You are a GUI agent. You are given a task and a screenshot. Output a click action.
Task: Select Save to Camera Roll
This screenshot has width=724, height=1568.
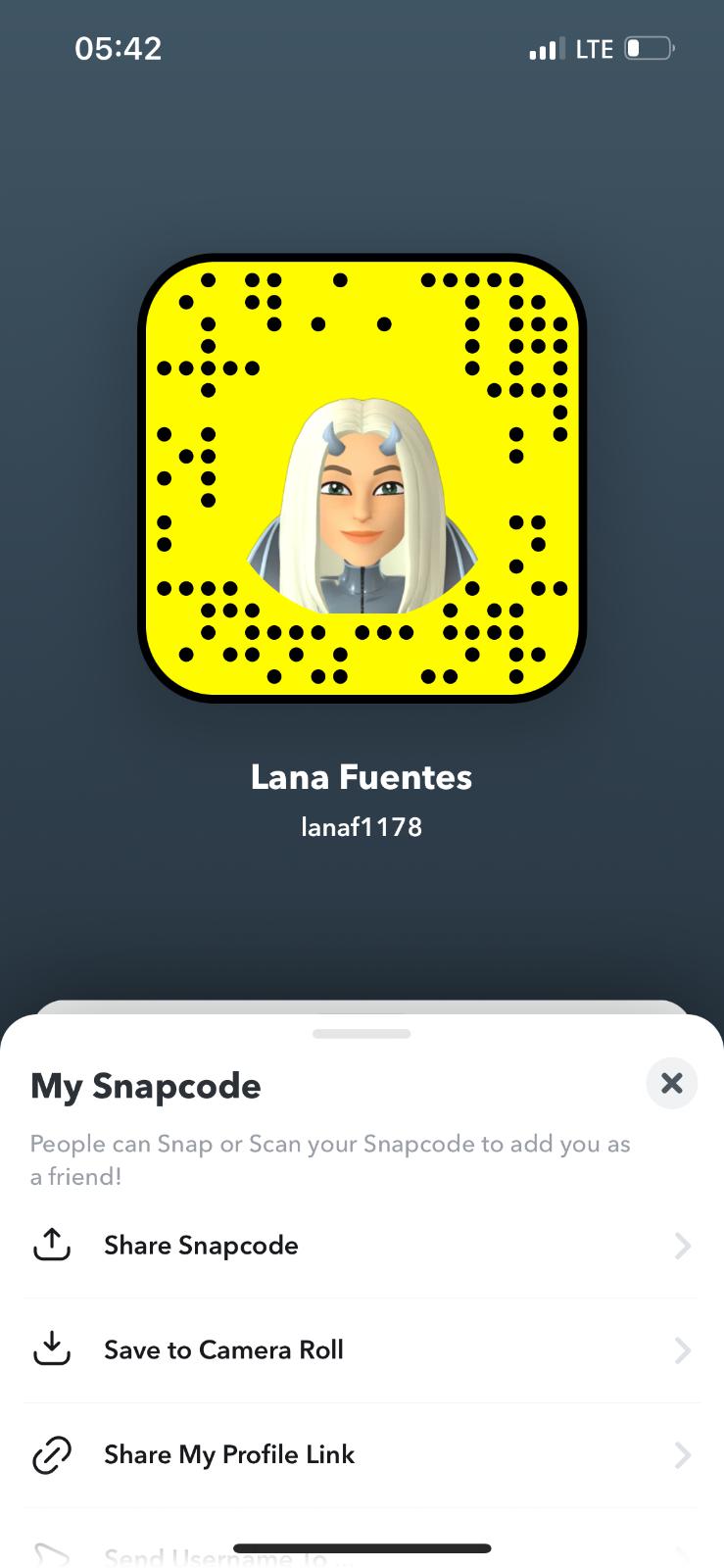(361, 1350)
